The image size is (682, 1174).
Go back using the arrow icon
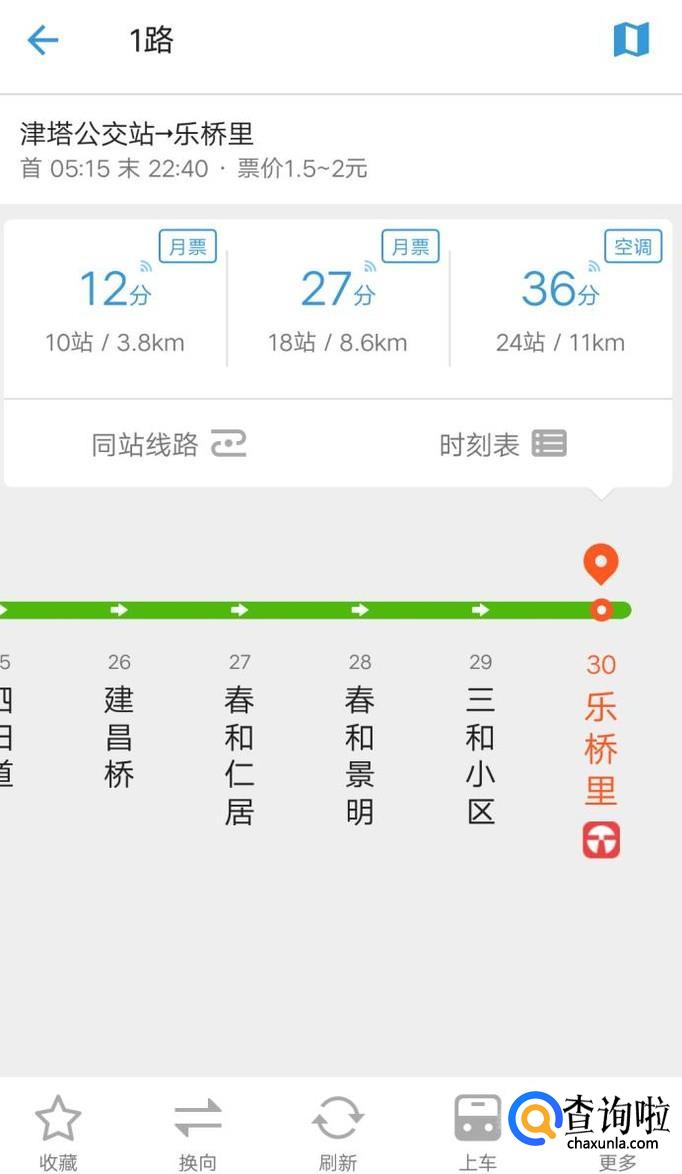[x=43, y=40]
